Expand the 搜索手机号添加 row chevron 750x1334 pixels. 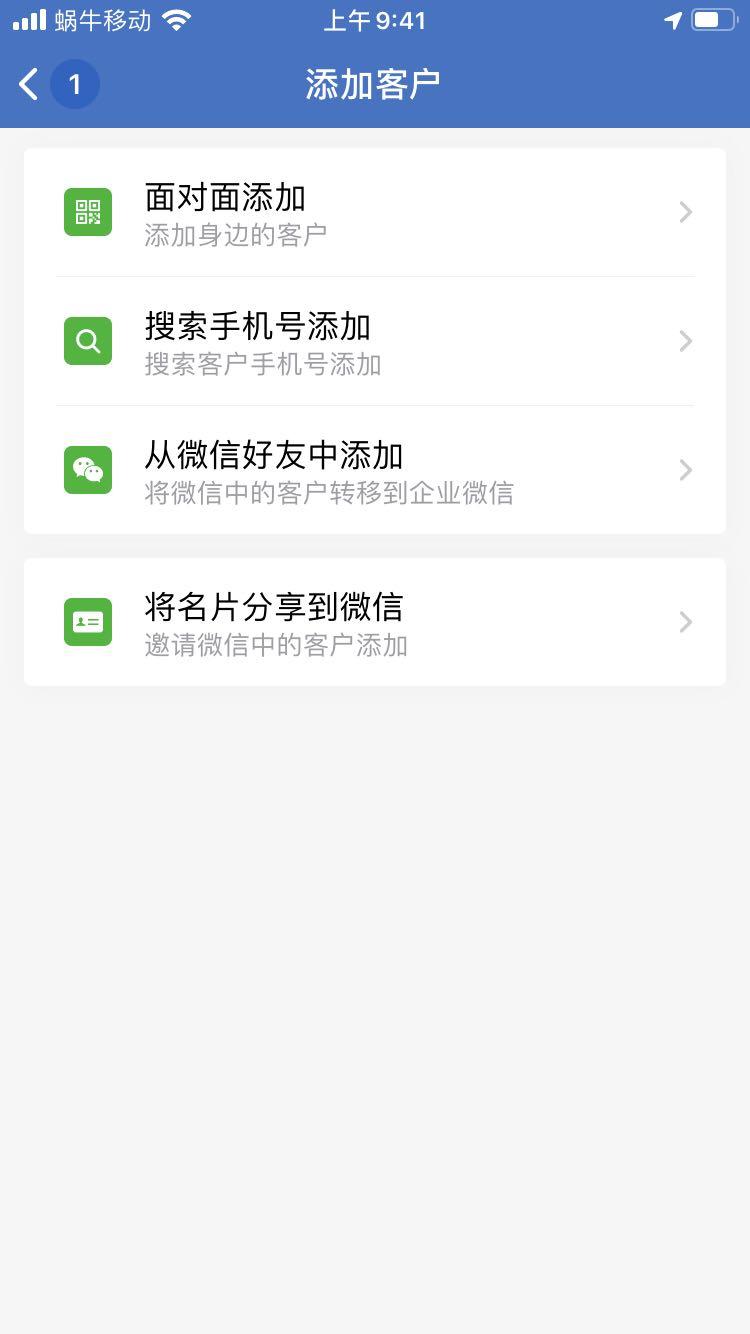[686, 341]
